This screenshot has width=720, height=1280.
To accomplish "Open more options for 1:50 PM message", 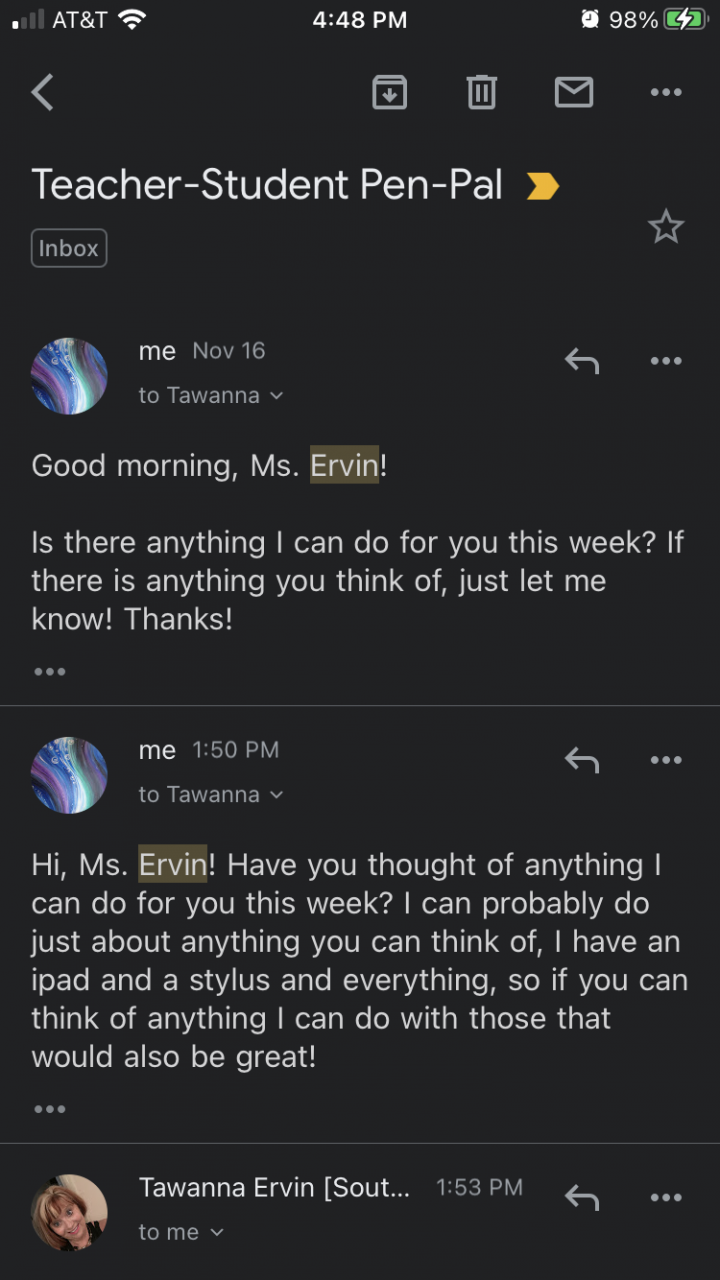I will point(665,760).
